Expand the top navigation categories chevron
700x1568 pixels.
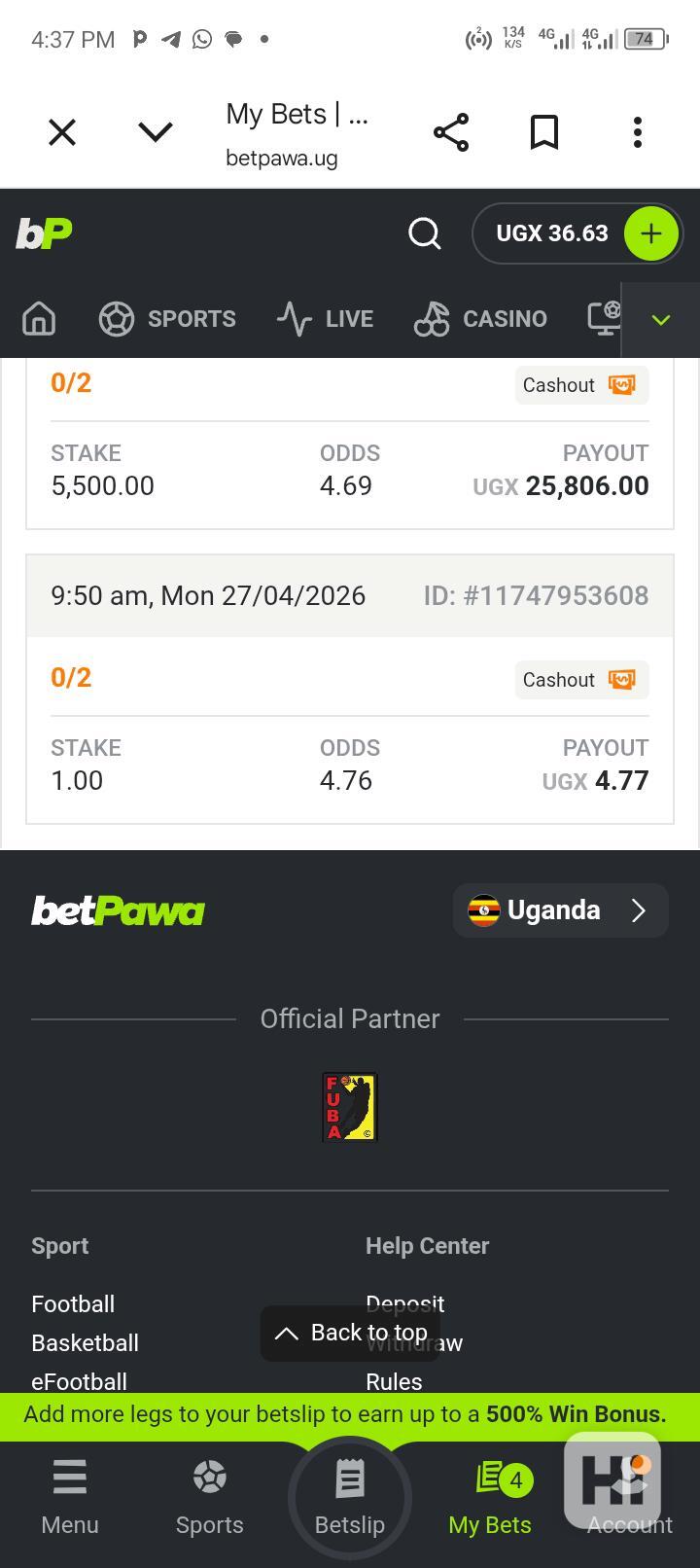pos(661,319)
